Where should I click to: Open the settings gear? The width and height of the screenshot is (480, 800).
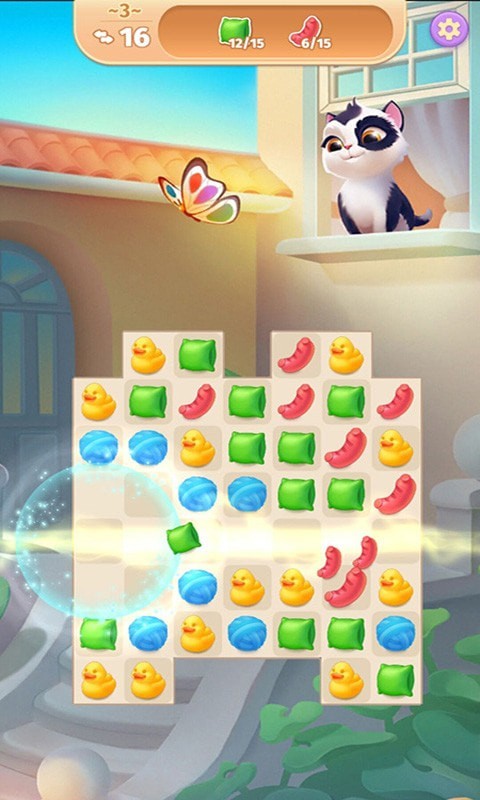449,29
